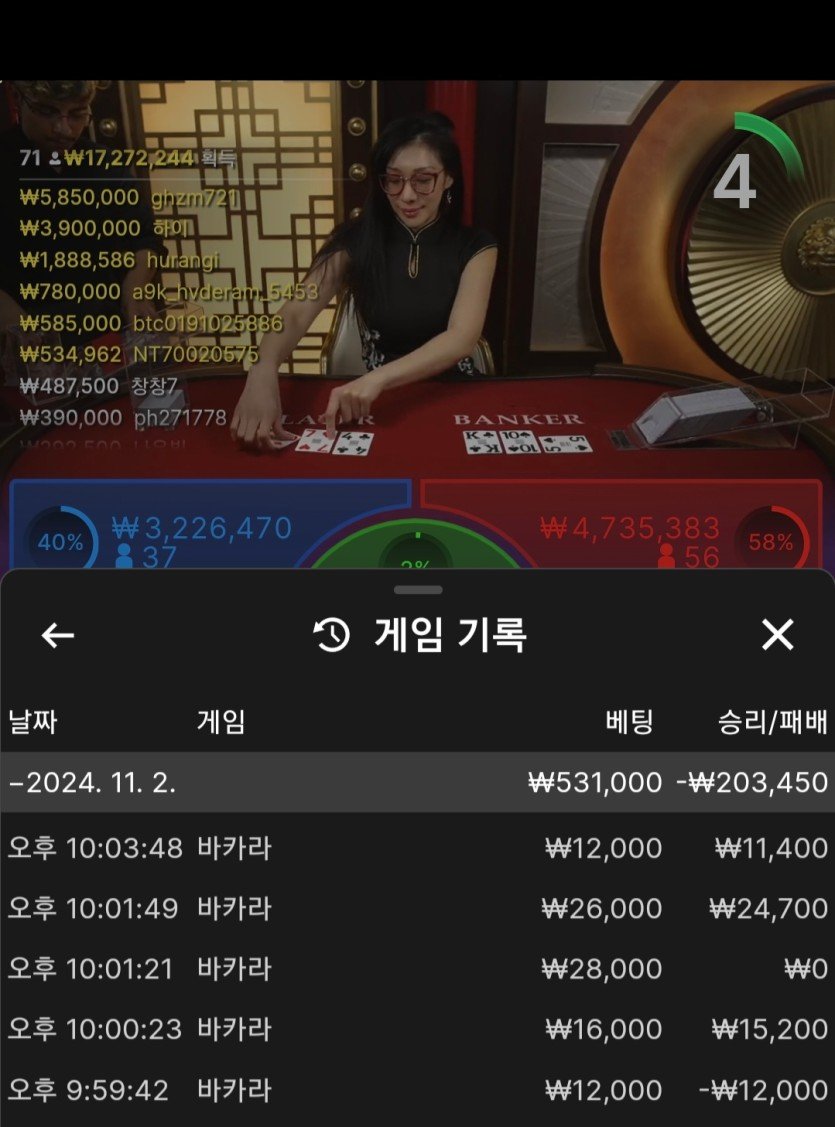Tap the sheet drag handle
Screen dimensions: 835x1127
coord(417,590)
